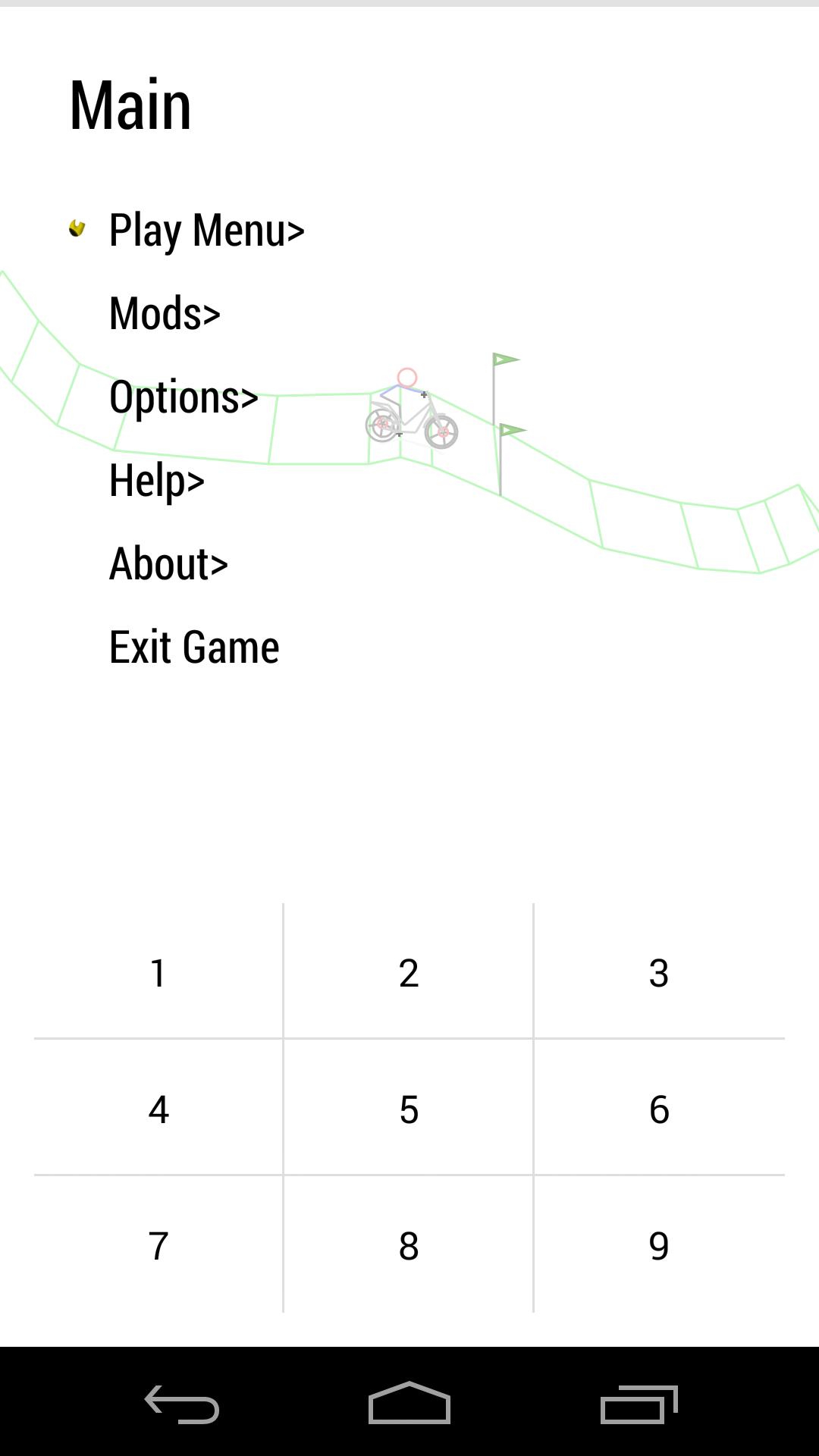Screen dimensions: 819x1456
Task: Hit keypad button 5
Action: point(409,1109)
